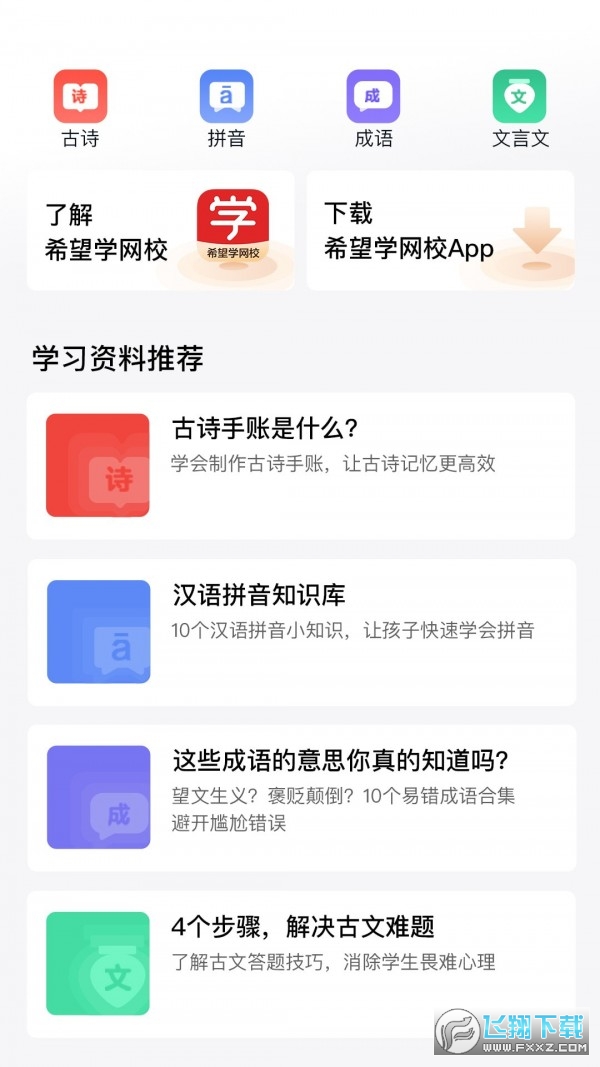Tap the 下载希望学网校App card

click(440, 230)
